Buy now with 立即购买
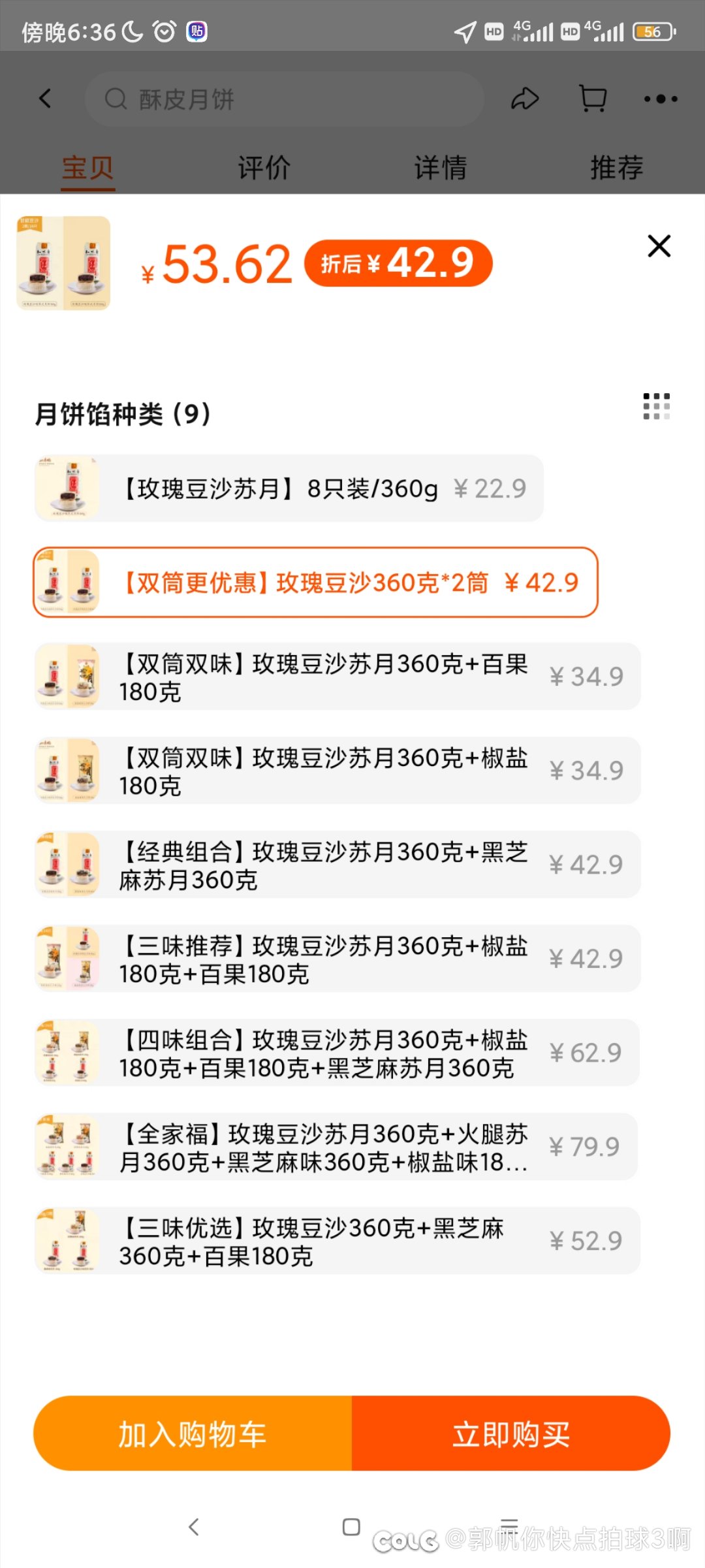The height and width of the screenshot is (1568, 705). point(511,1434)
